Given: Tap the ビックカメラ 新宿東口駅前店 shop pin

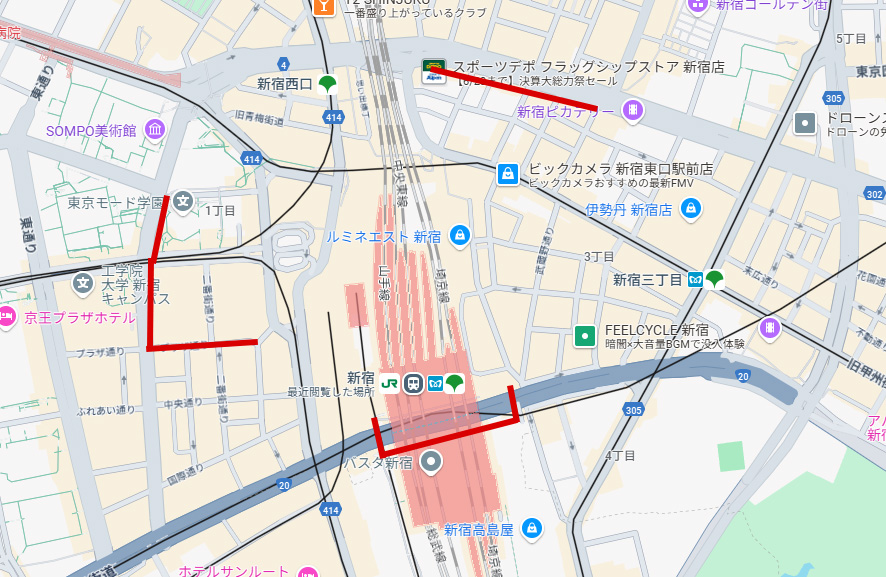Looking at the screenshot, I should click(x=508, y=174).
